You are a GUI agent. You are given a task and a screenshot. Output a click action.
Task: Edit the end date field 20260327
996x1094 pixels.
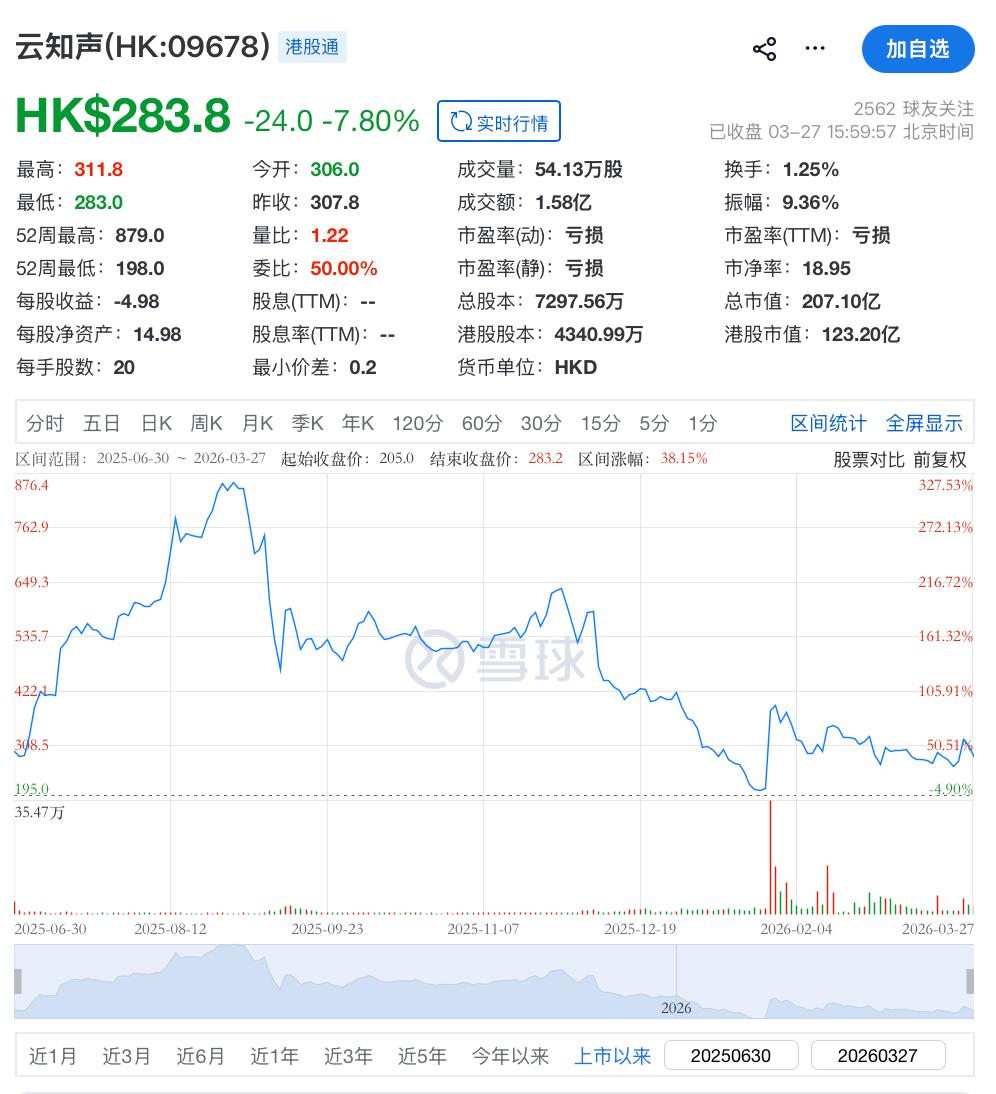(878, 1056)
